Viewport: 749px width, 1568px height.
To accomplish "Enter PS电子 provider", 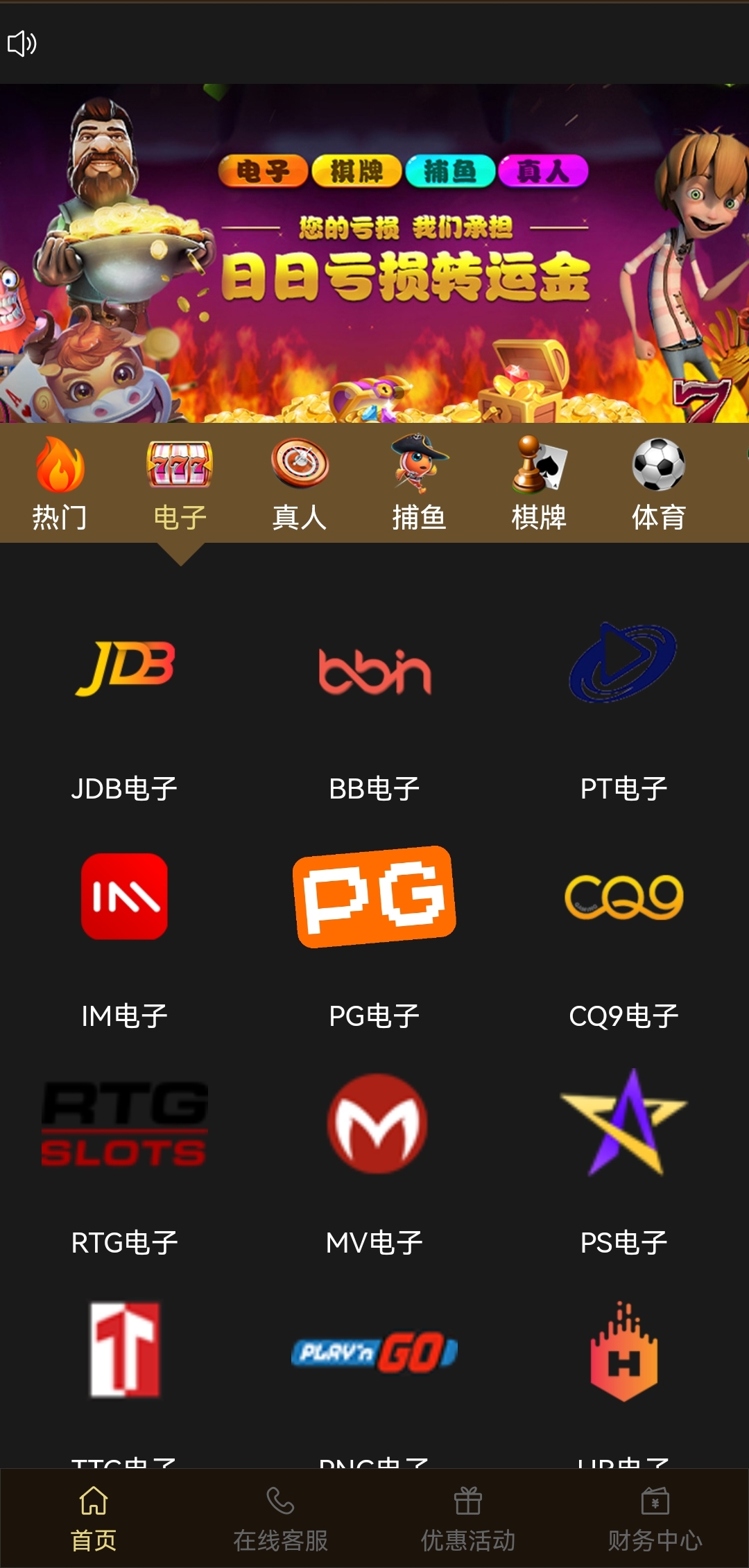I will point(623,1161).
